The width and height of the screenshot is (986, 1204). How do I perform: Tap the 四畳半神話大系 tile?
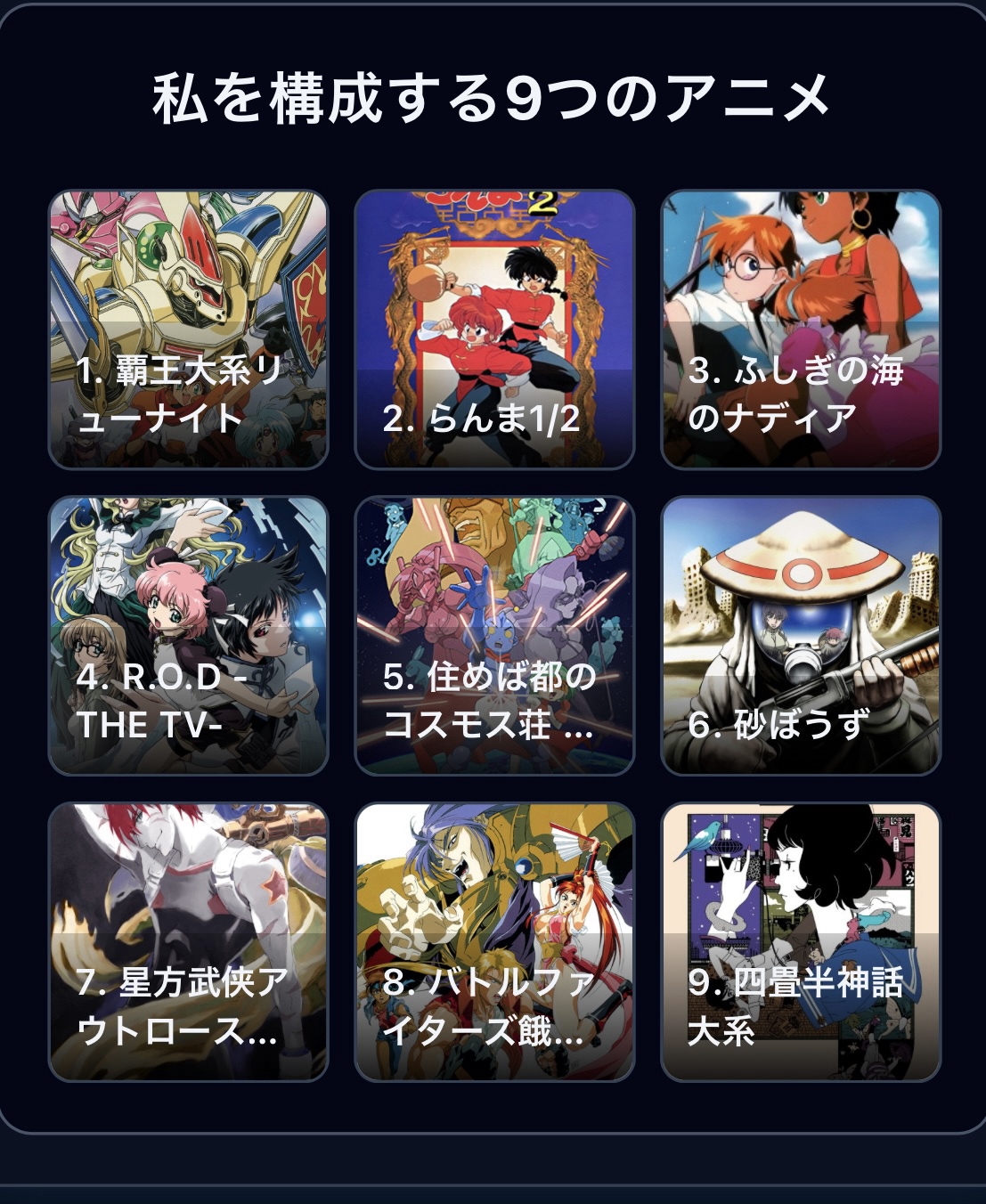pos(801,942)
